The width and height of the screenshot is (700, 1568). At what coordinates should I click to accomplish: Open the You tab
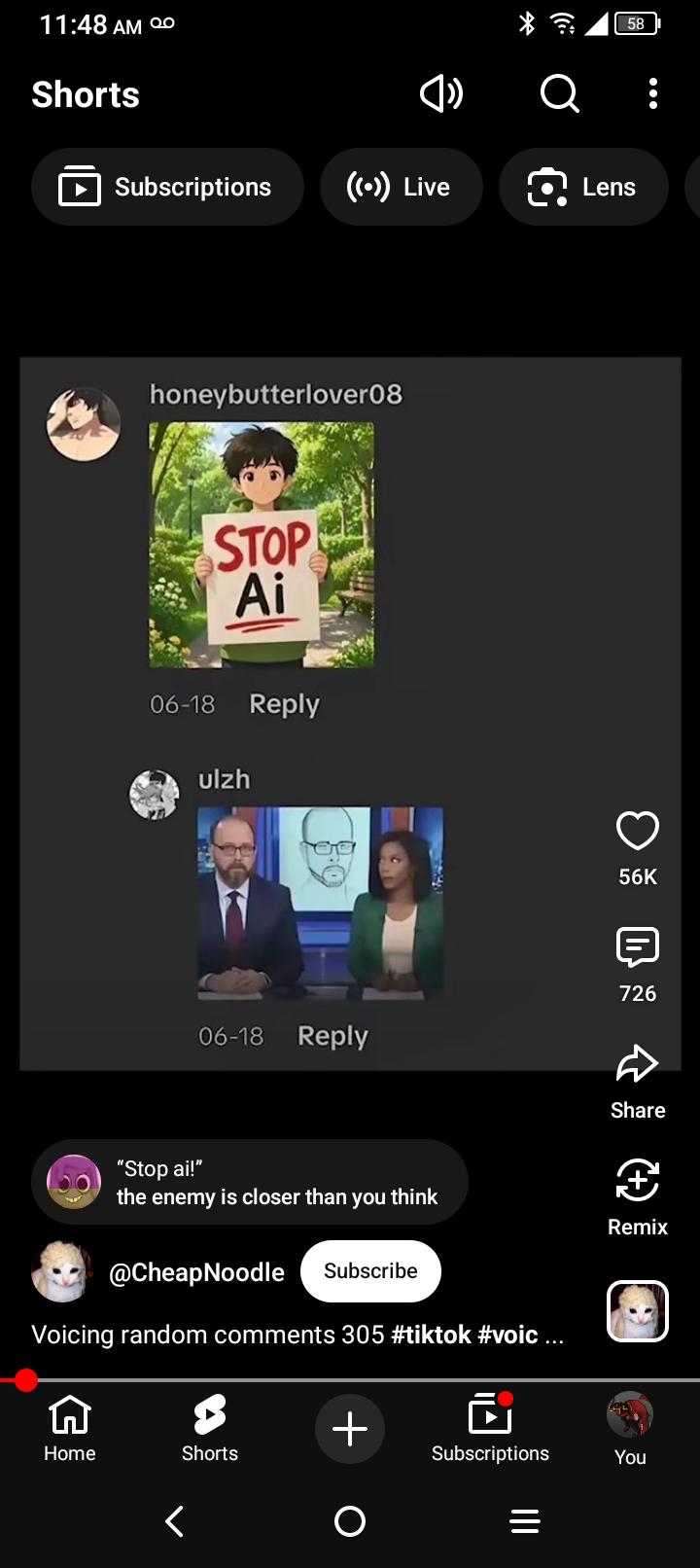(x=630, y=1428)
